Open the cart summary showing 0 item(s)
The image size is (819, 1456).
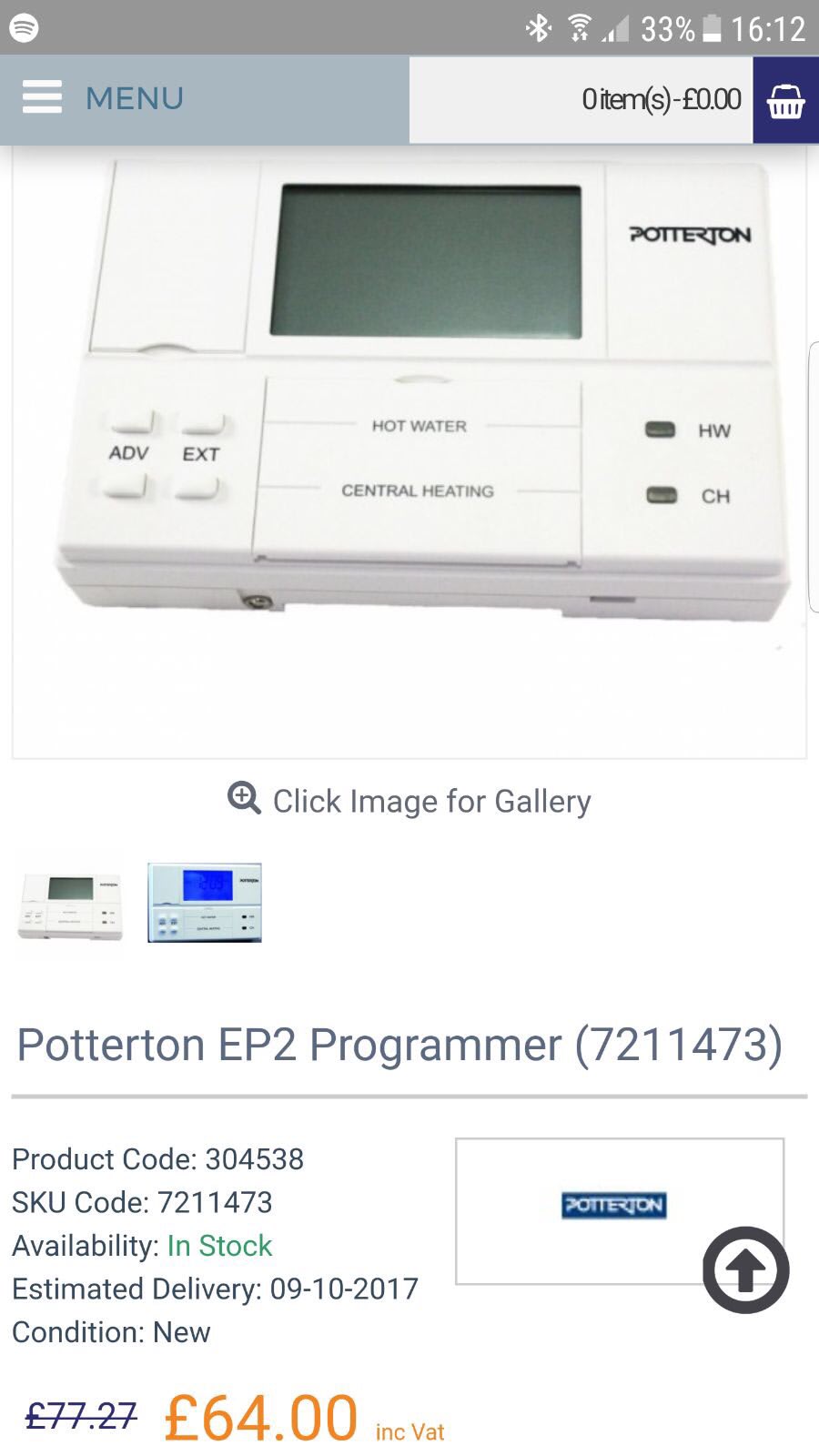coord(661,99)
